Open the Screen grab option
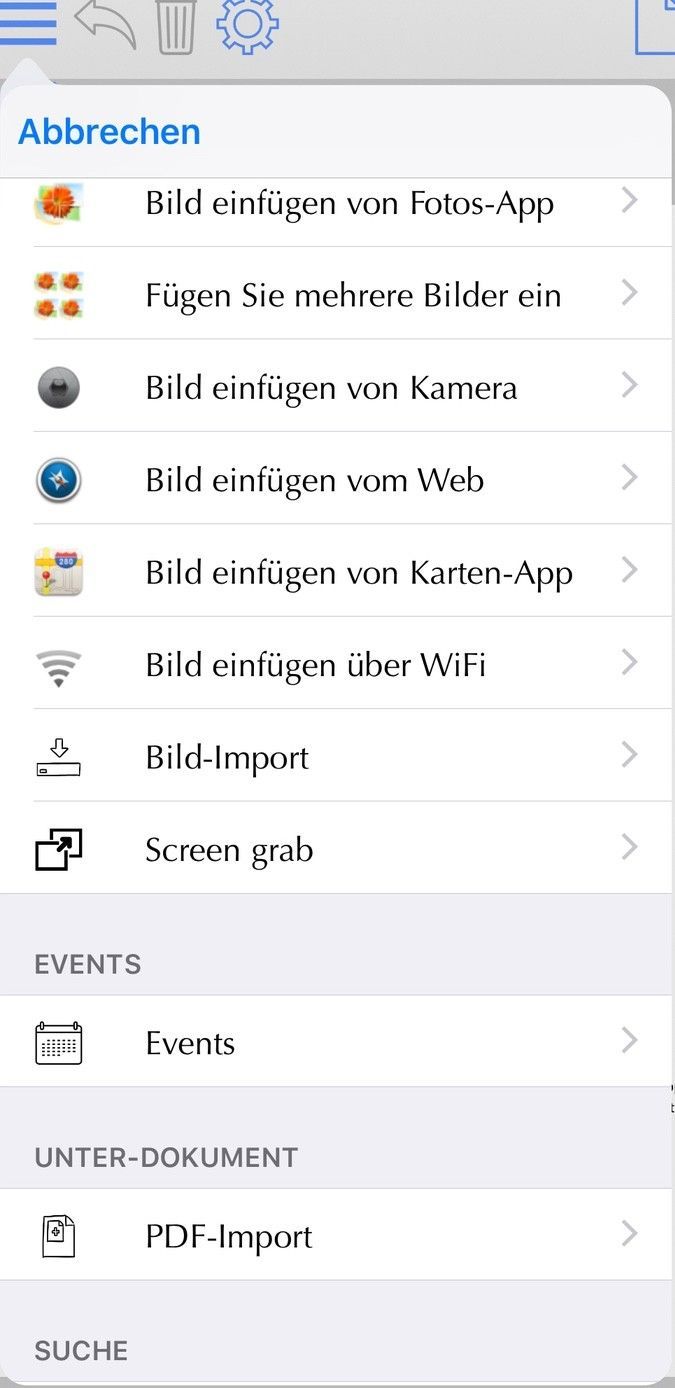675x1388 pixels. coord(229,850)
